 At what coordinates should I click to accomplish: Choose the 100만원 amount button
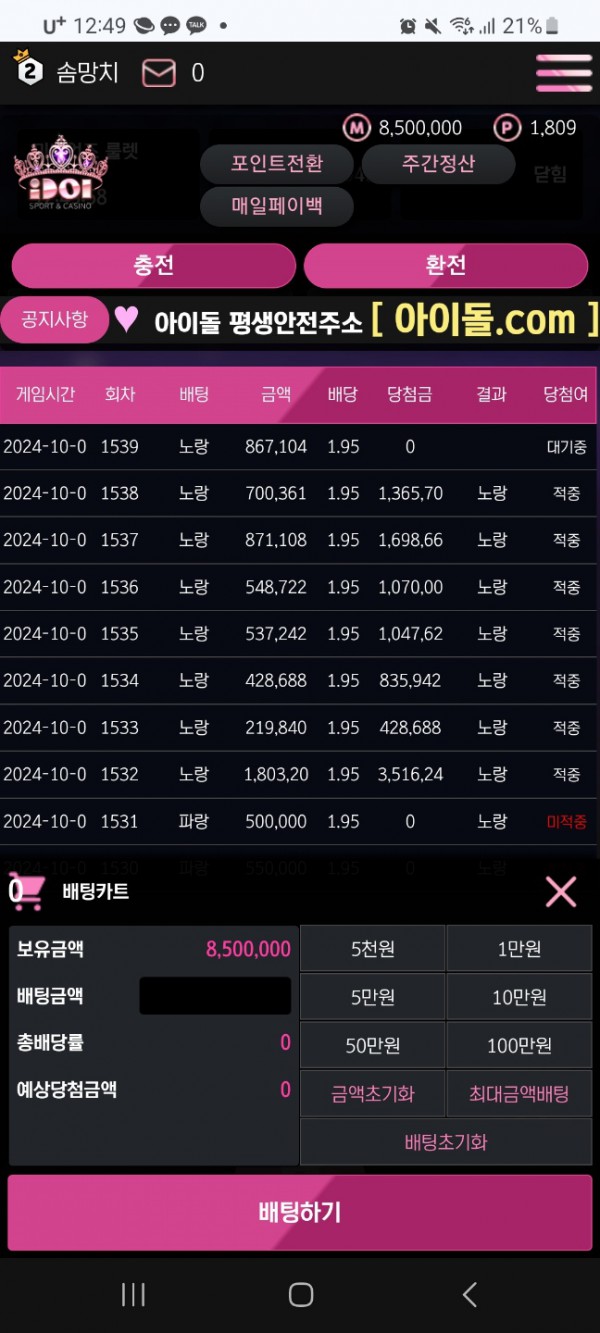(519, 1046)
